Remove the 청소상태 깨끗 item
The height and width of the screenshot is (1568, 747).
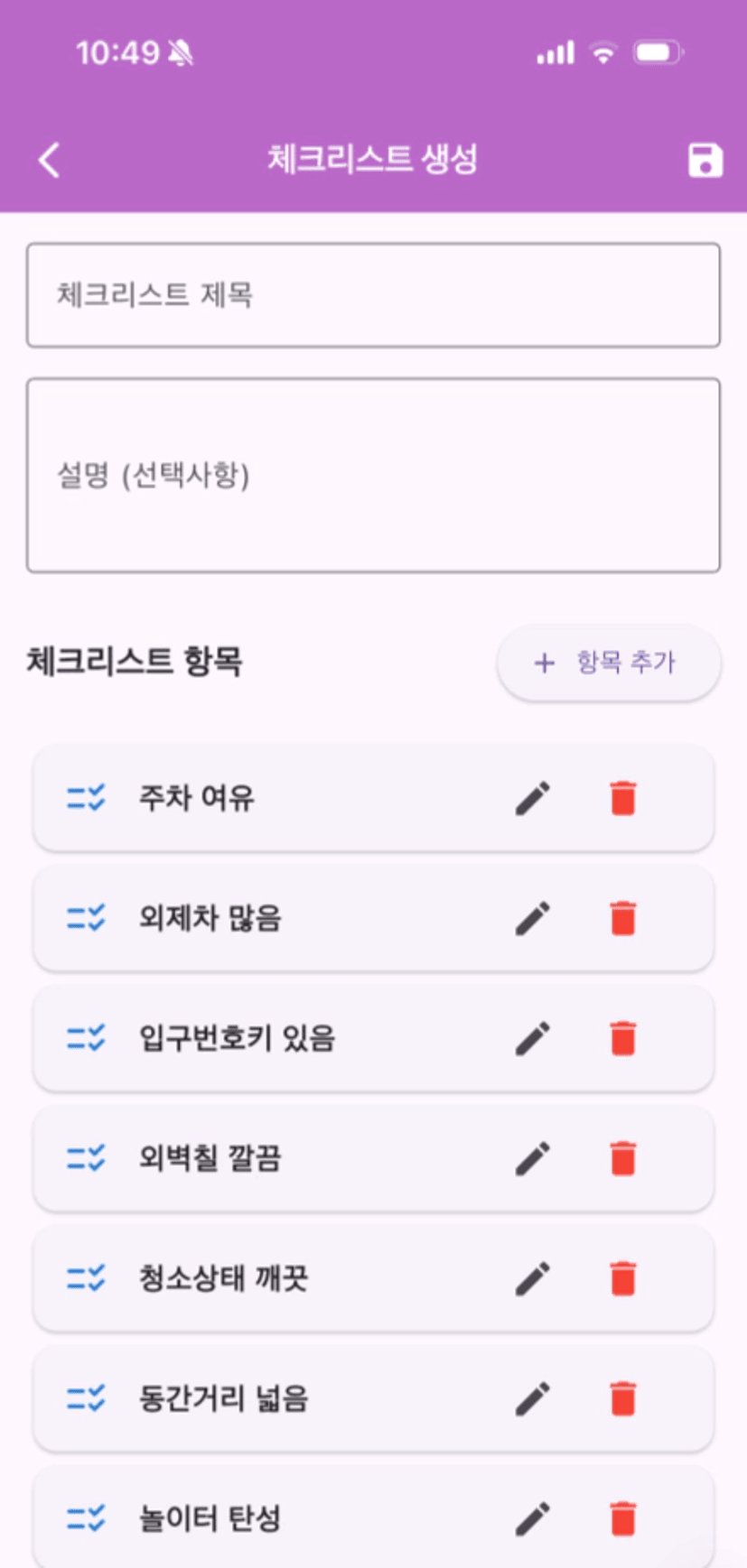click(x=623, y=1279)
